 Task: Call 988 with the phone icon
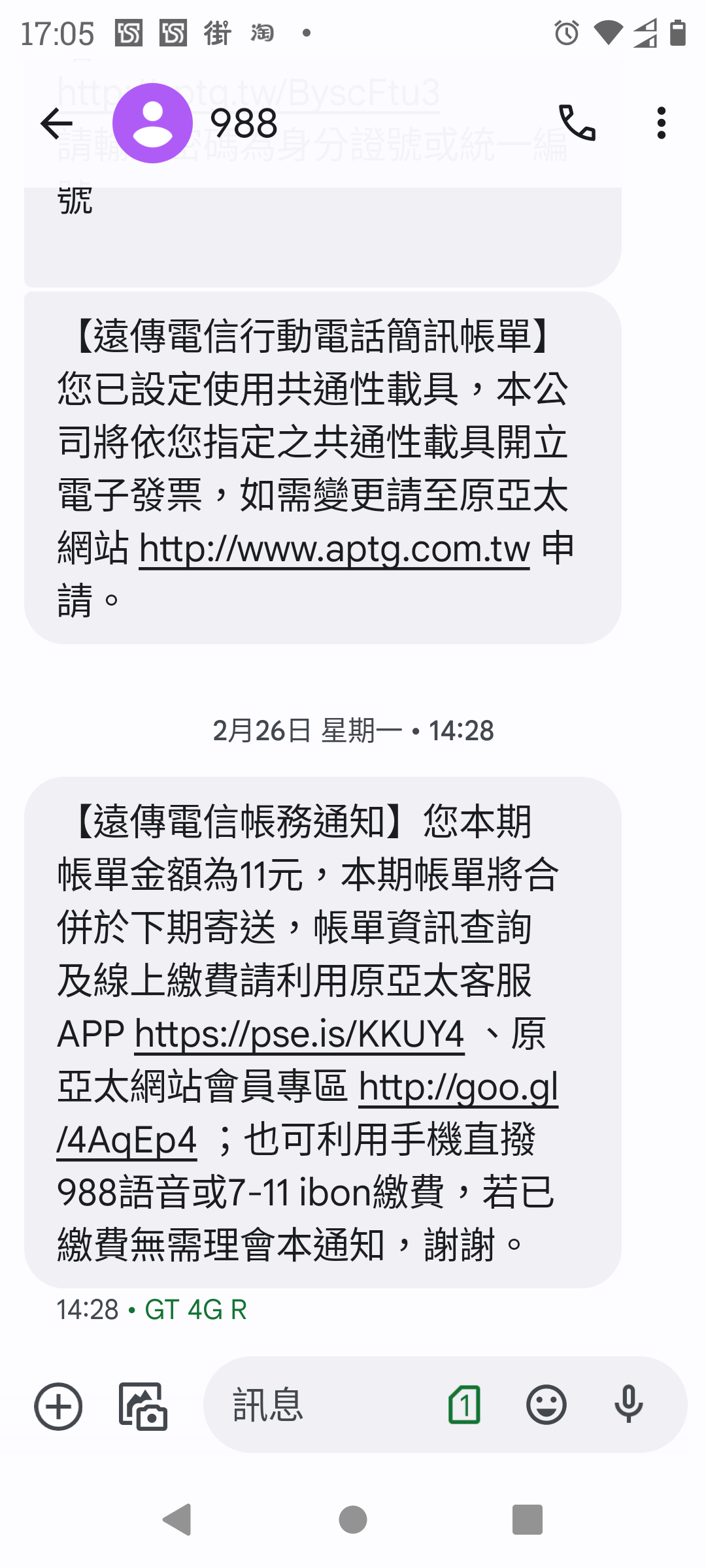click(x=577, y=123)
